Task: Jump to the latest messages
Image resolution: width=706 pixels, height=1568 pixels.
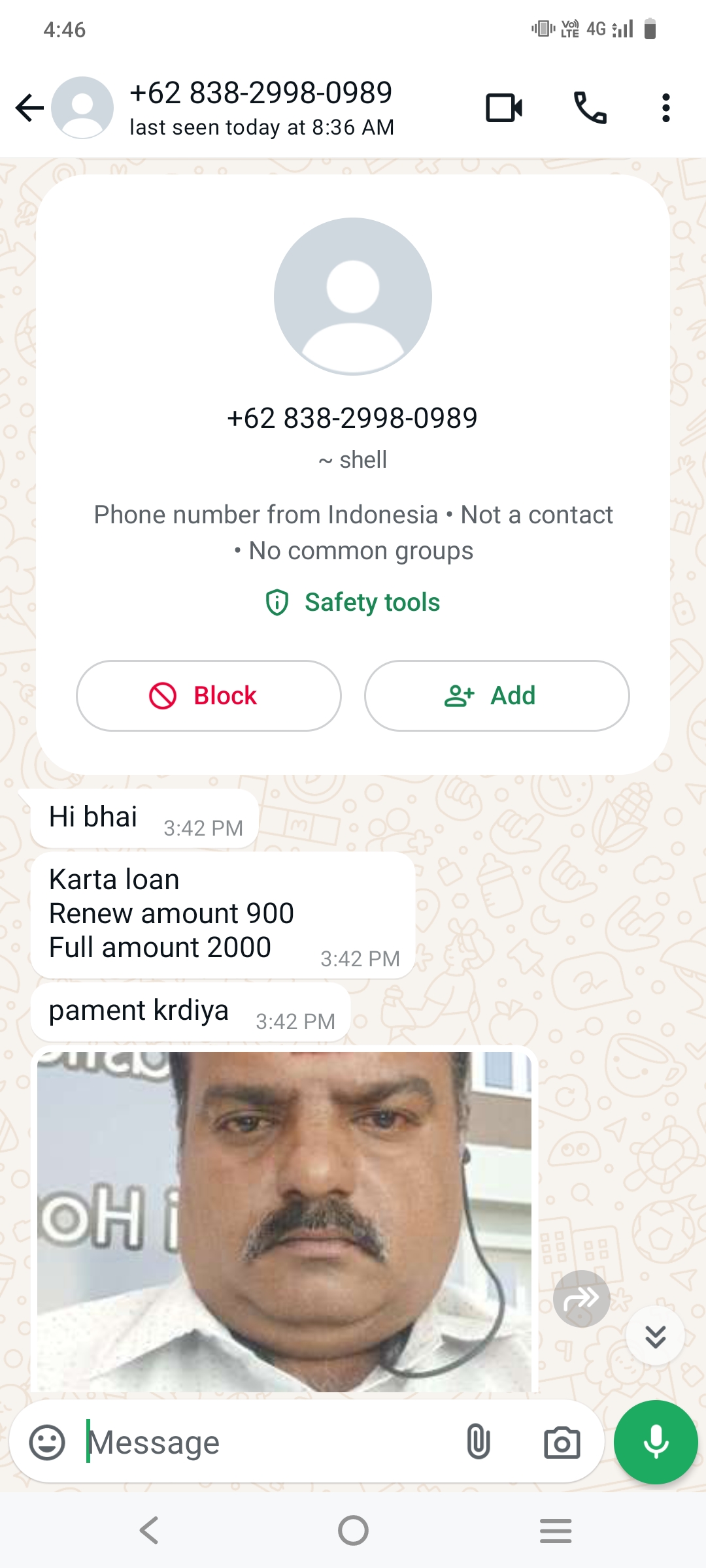Action: pos(655,1336)
